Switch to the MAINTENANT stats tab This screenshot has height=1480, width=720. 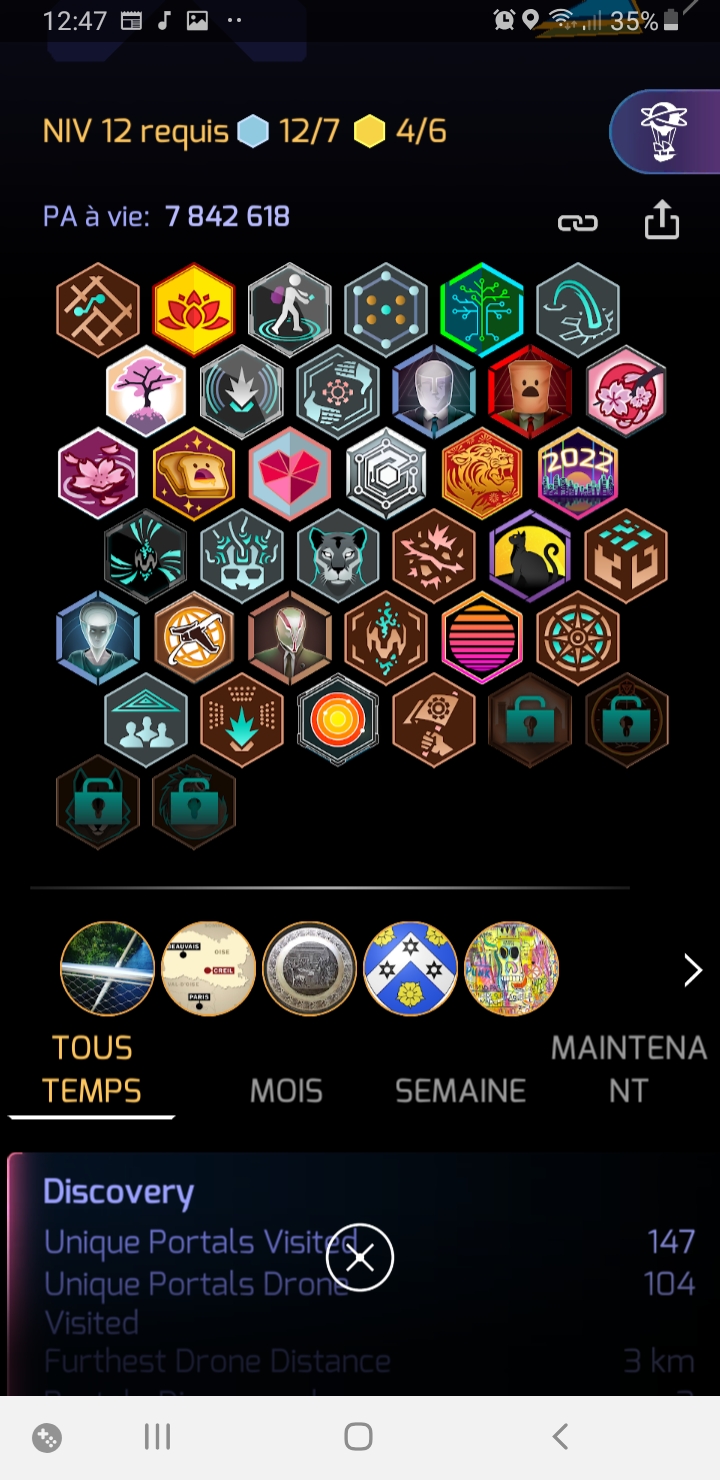(x=628, y=1069)
